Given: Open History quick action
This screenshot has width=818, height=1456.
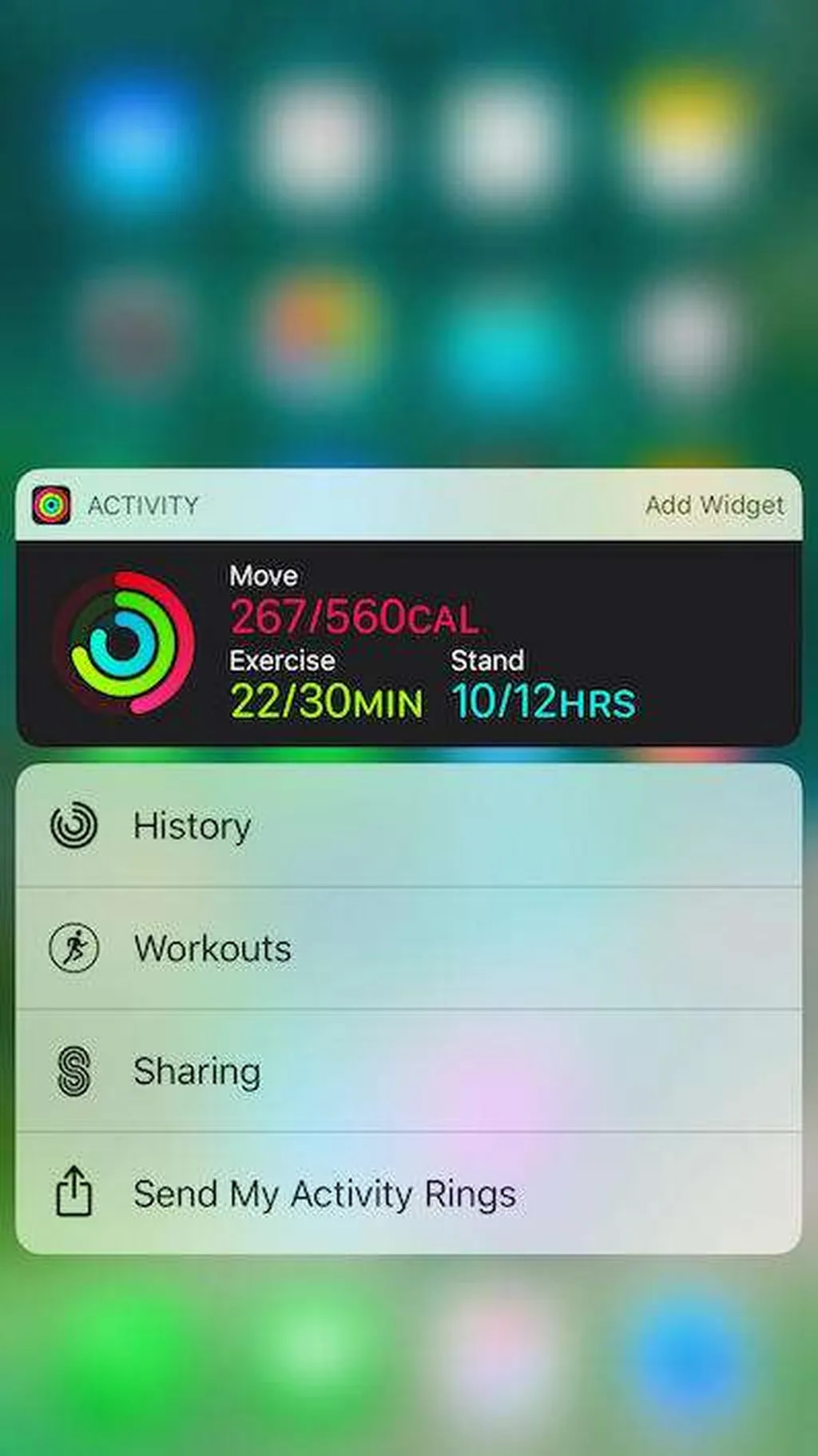Looking at the screenshot, I should (x=407, y=825).
